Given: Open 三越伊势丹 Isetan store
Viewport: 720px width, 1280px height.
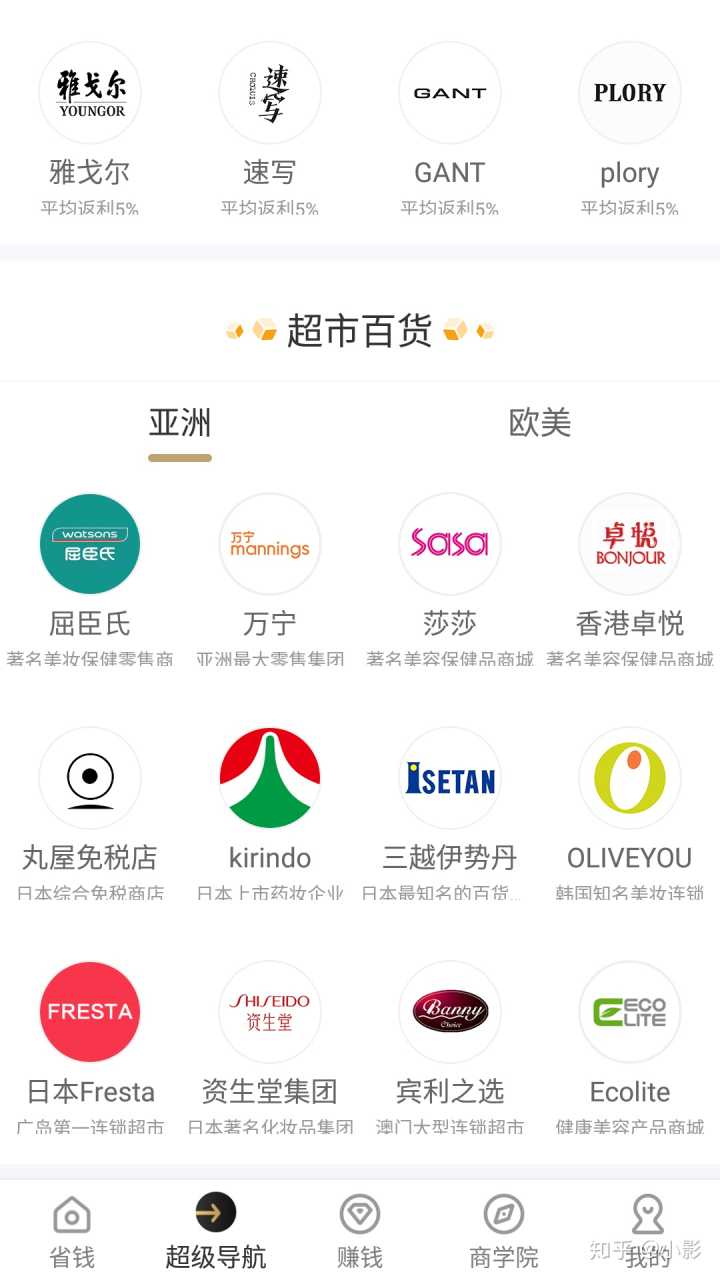Looking at the screenshot, I should (450, 778).
